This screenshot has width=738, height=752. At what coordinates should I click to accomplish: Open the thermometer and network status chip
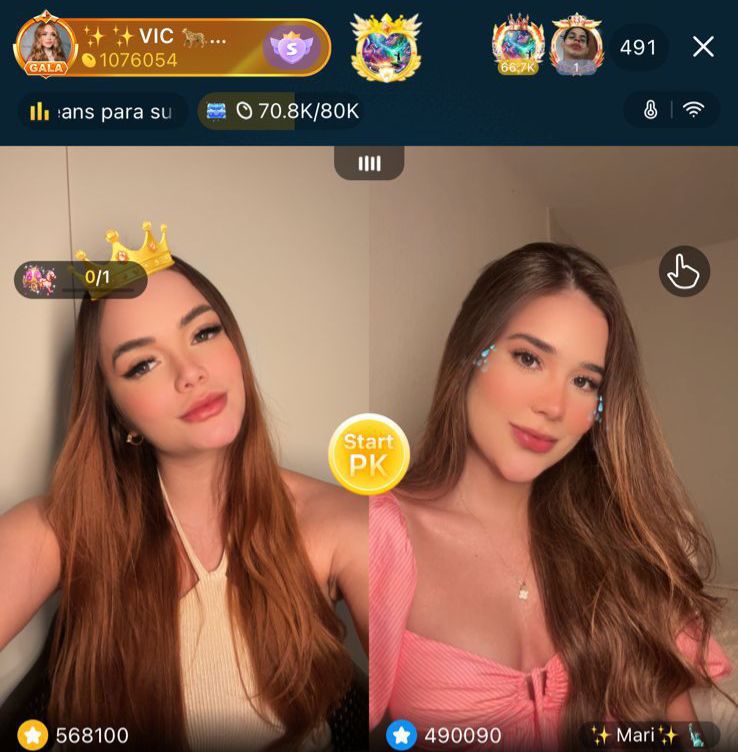click(x=671, y=111)
